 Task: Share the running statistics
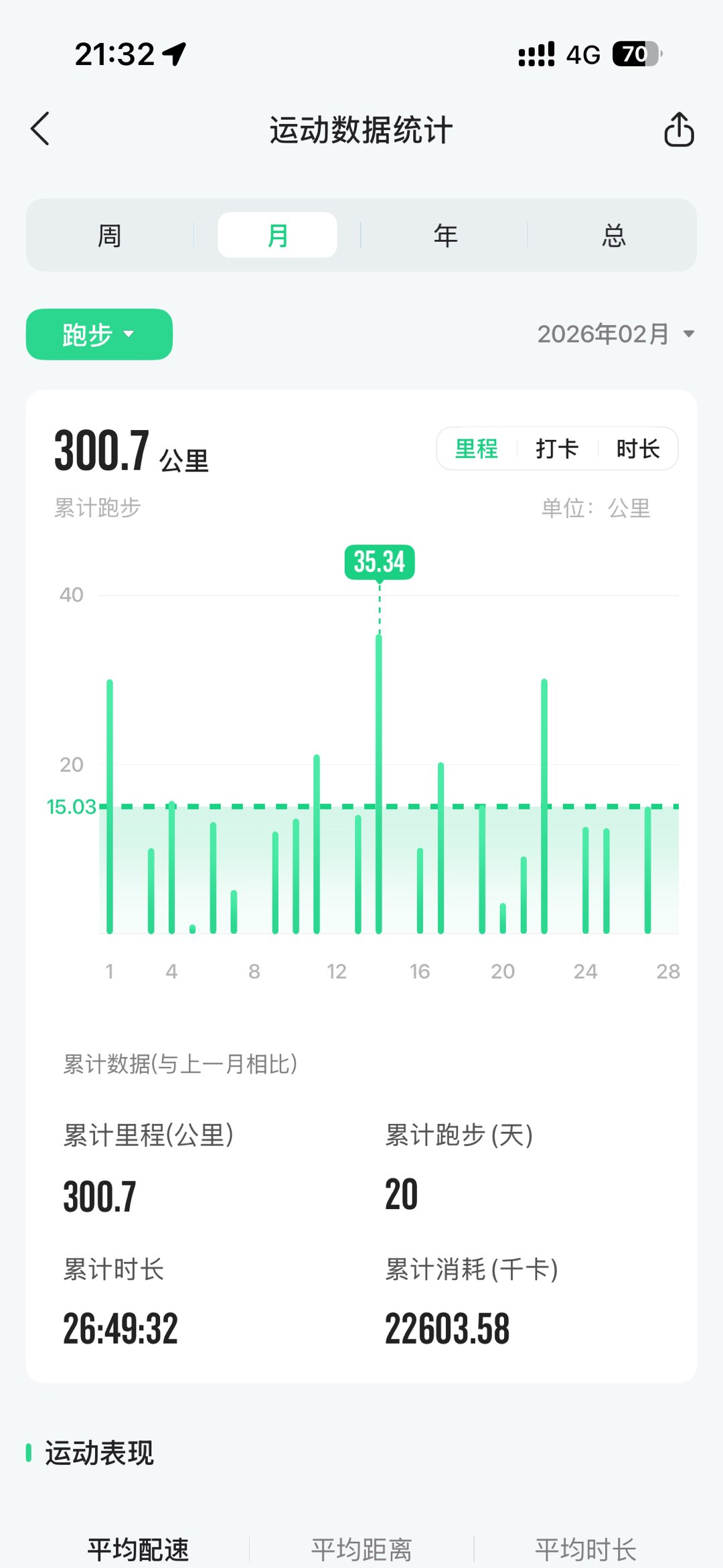click(678, 129)
